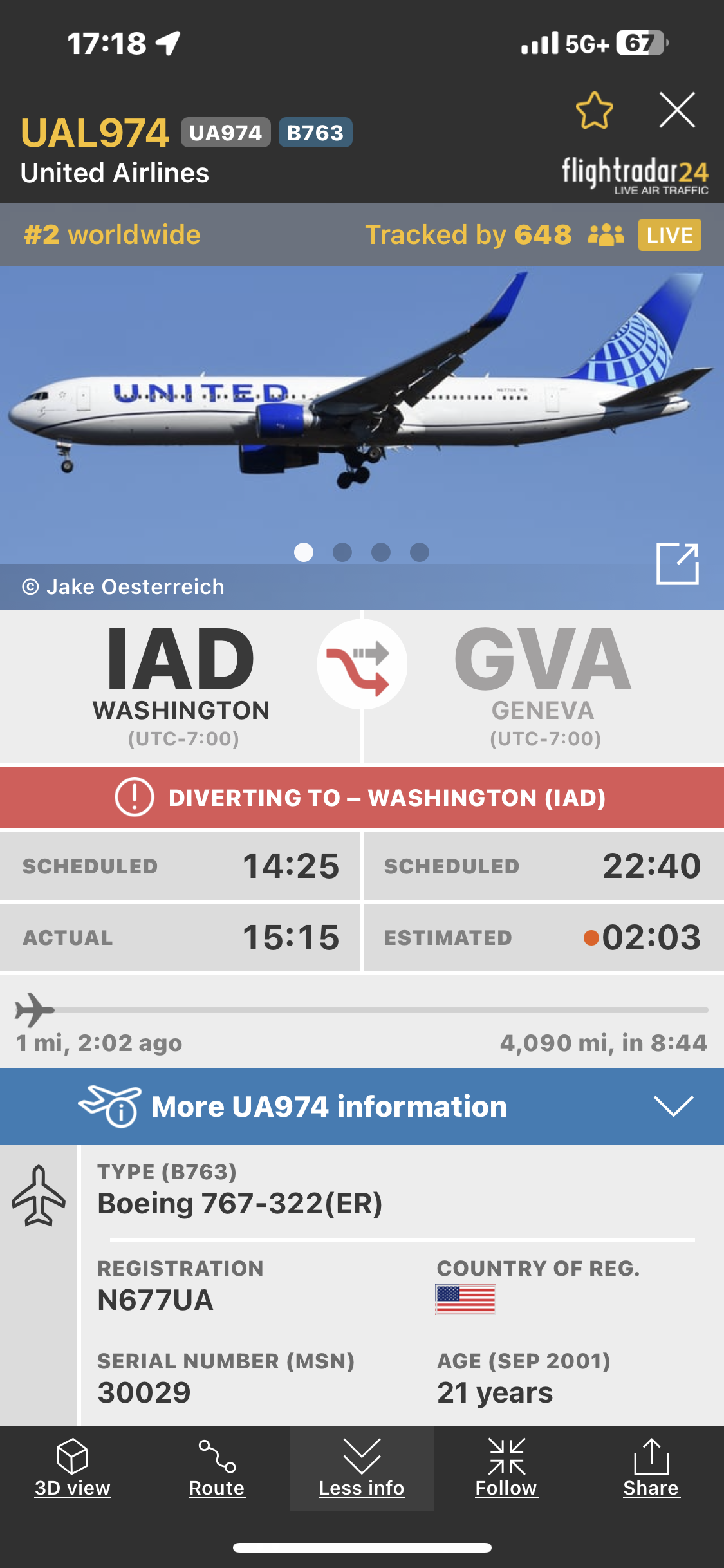Add flight UAL974 to favorites with the star
This screenshot has width=724, height=1568.
[594, 110]
